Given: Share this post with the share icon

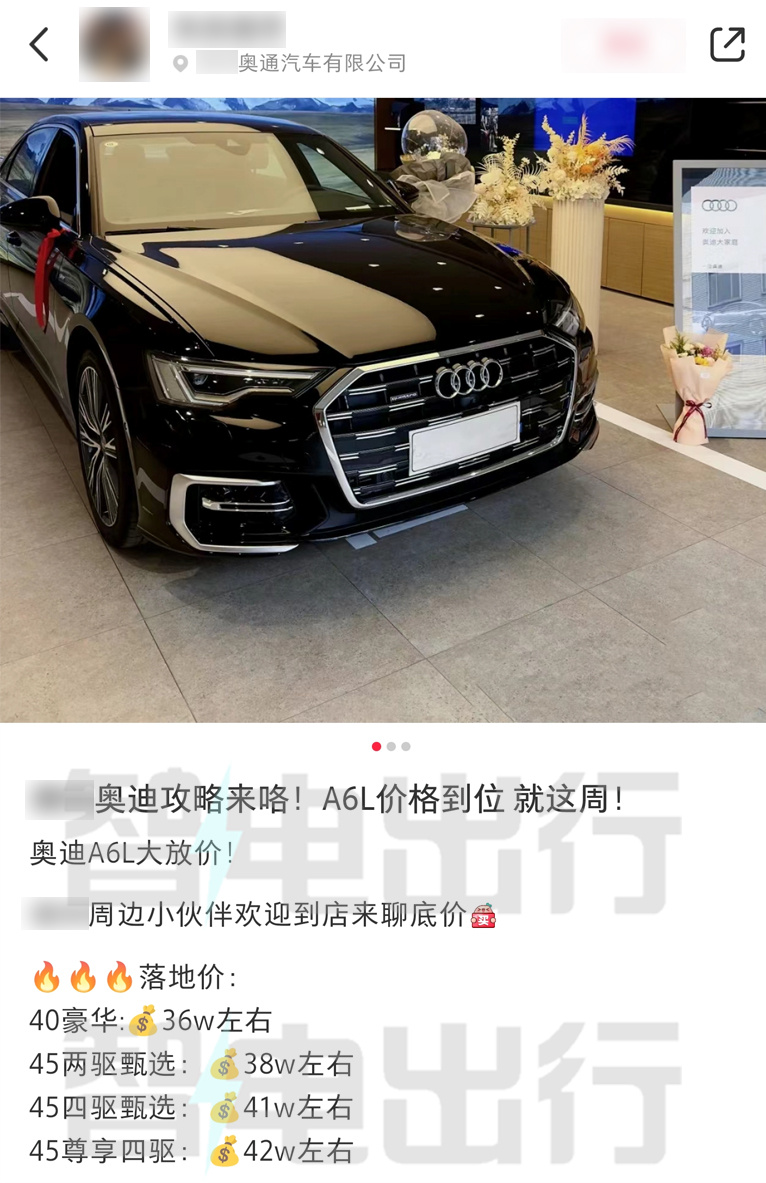Looking at the screenshot, I should pyautogui.click(x=727, y=44).
